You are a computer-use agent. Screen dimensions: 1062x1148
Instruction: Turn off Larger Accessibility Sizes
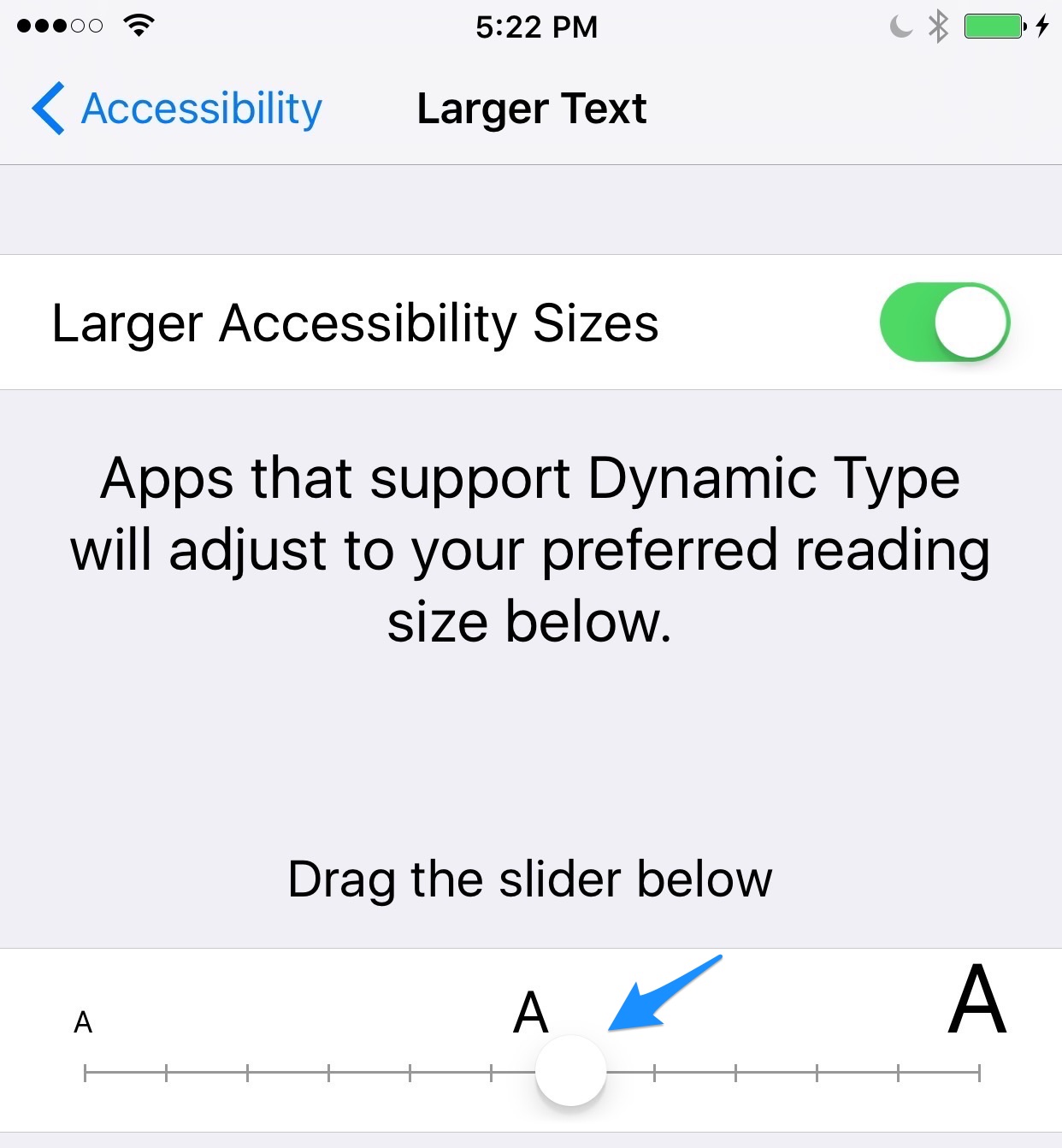pos(944,323)
